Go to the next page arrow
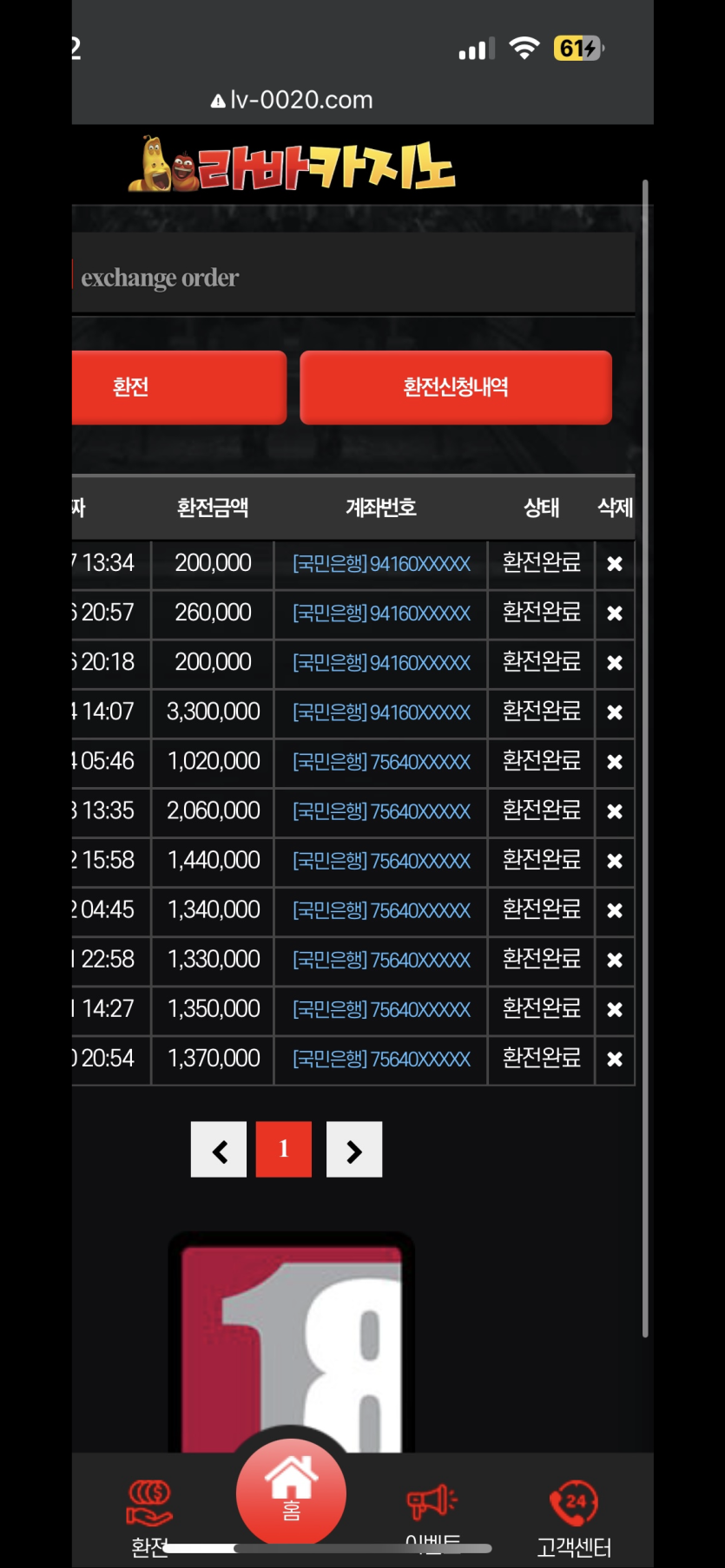The image size is (725, 1568). [x=354, y=1150]
